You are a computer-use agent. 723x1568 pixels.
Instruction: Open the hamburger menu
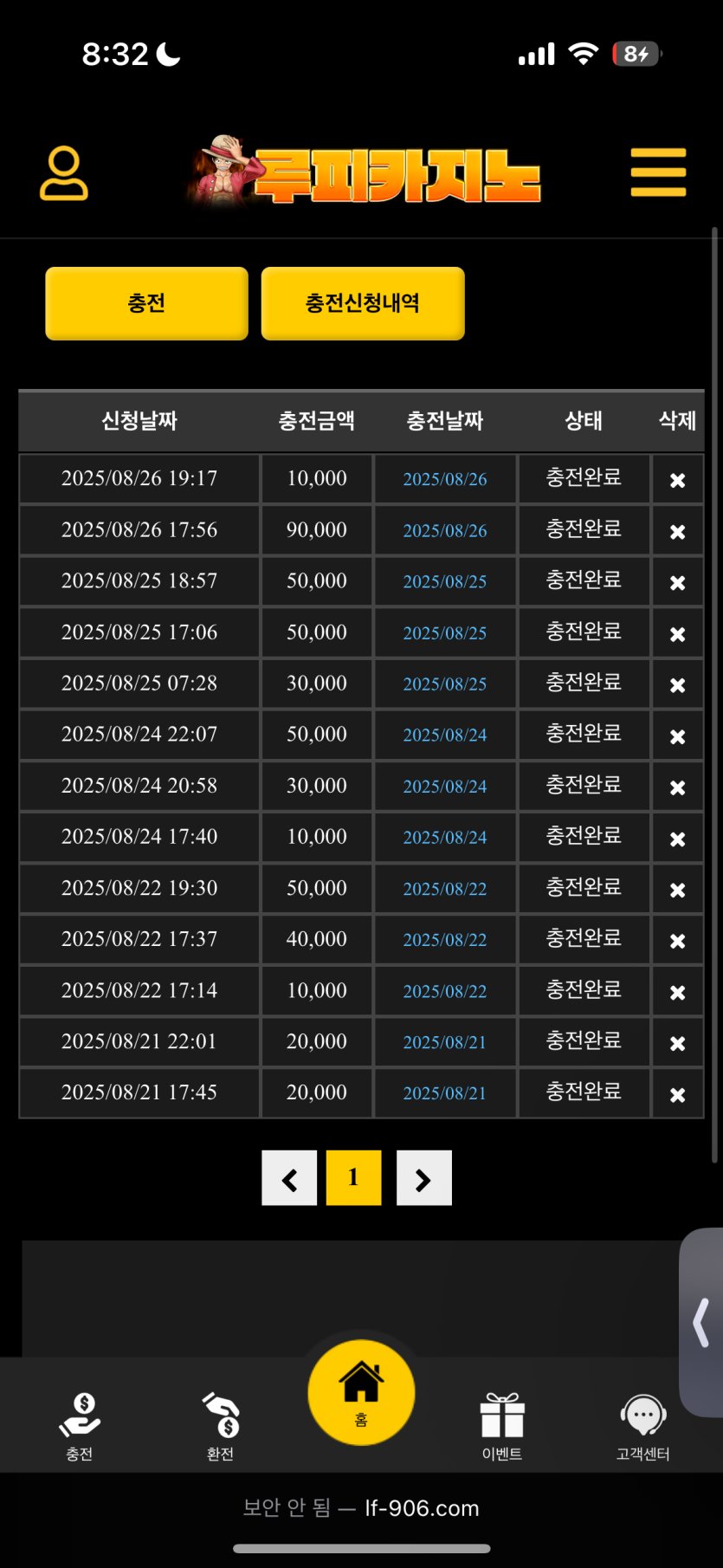[x=658, y=172]
